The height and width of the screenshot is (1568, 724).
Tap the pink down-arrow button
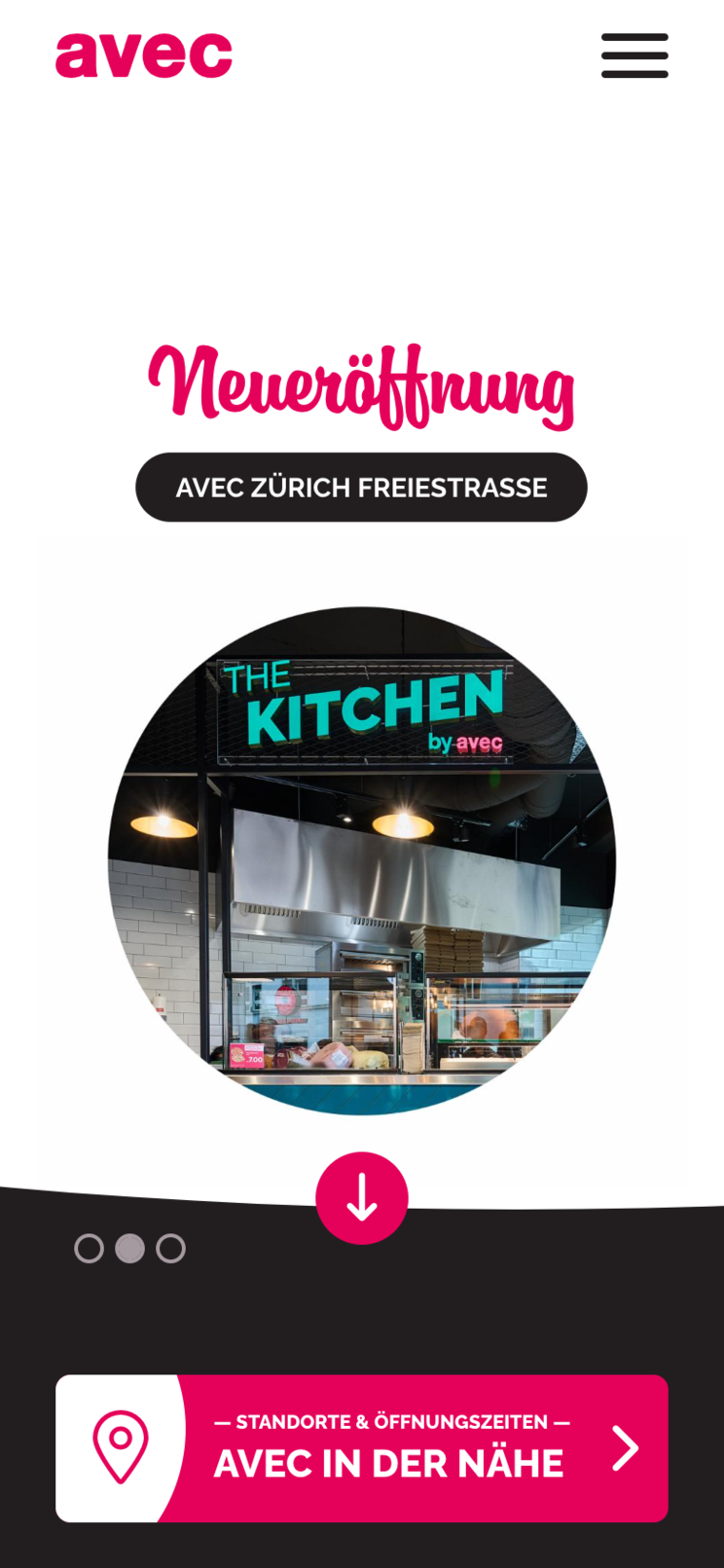tap(362, 1198)
